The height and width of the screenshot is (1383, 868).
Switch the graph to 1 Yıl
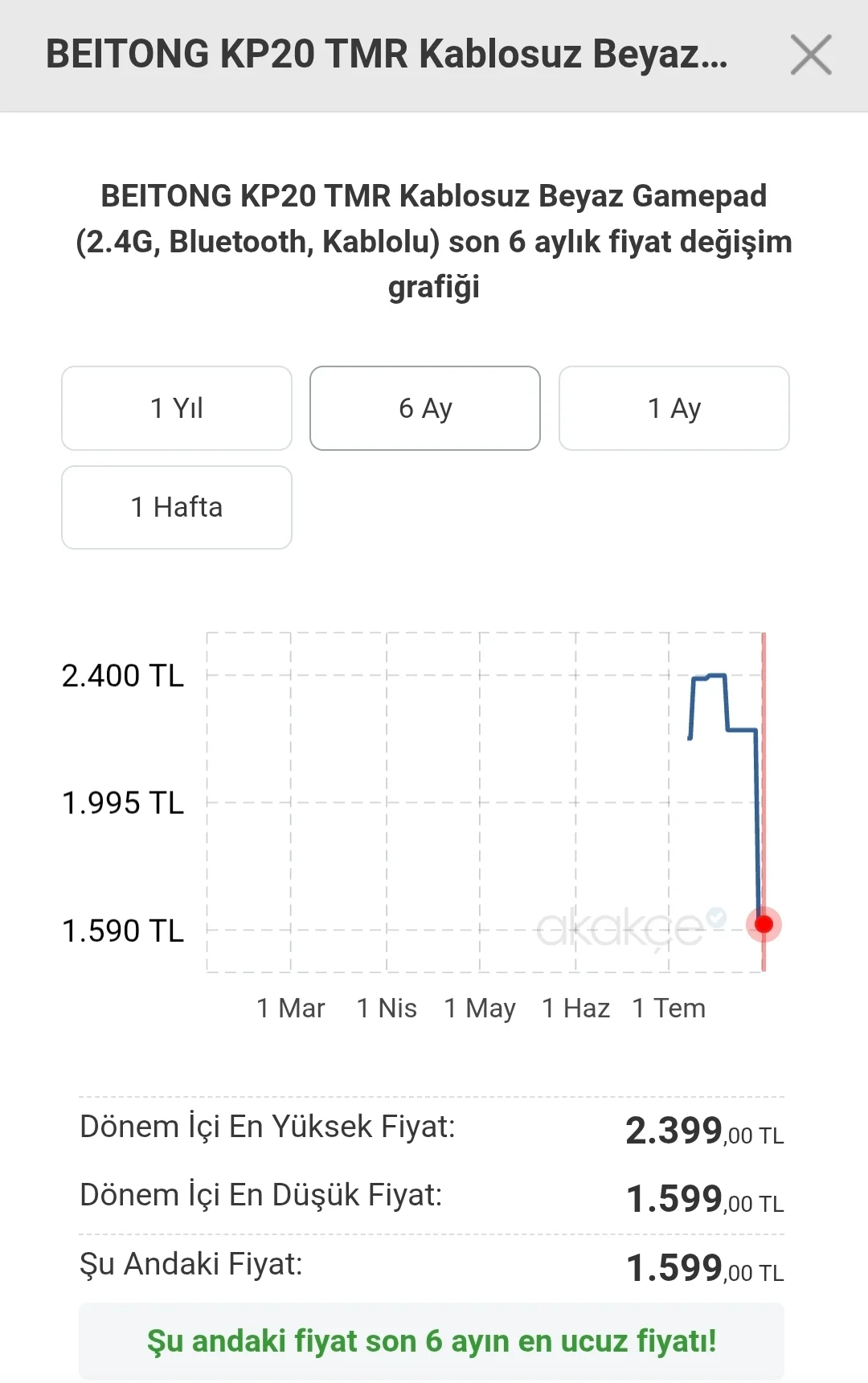click(x=177, y=408)
